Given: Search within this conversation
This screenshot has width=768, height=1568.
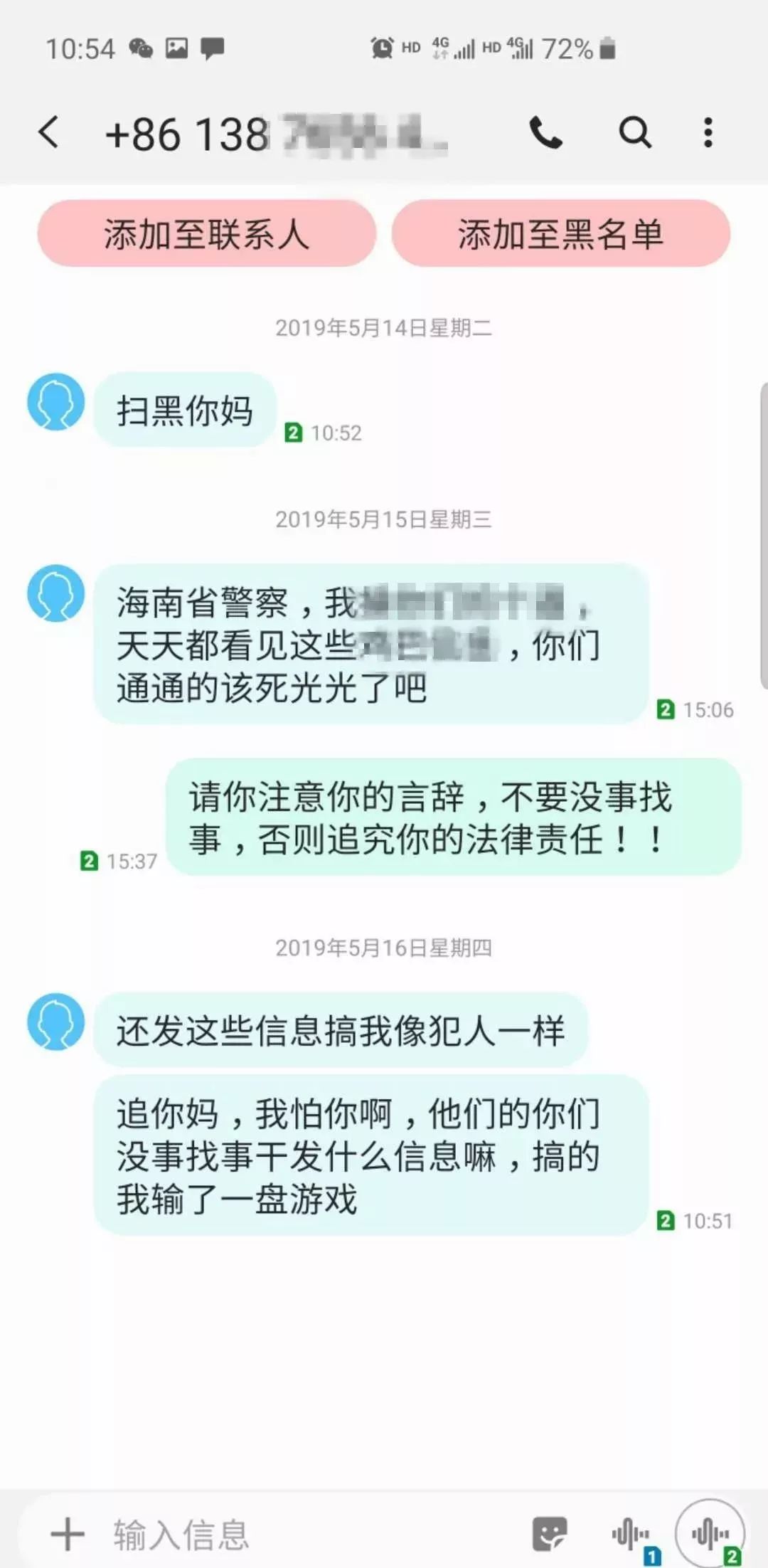Looking at the screenshot, I should point(634,132).
